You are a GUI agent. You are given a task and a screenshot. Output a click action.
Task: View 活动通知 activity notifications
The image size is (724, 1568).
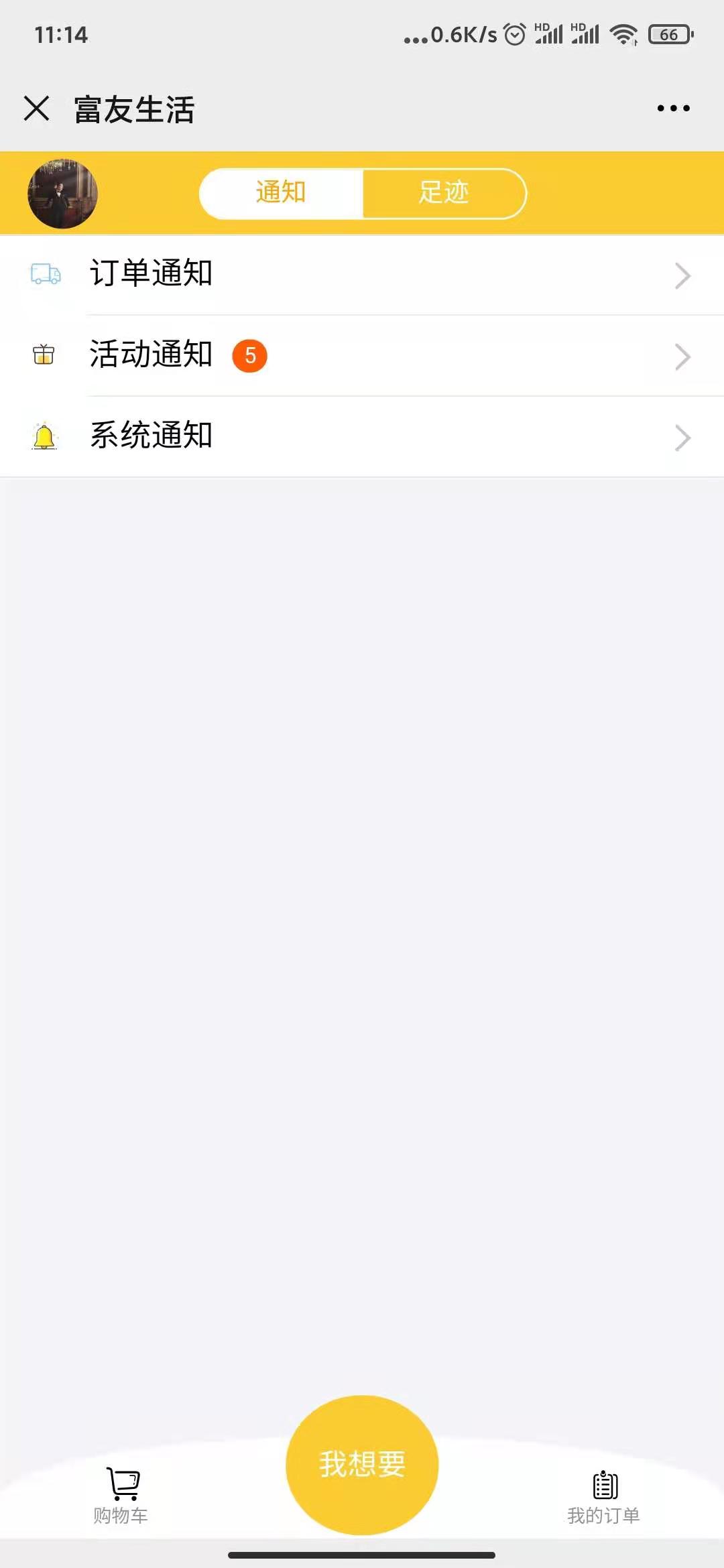point(362,356)
